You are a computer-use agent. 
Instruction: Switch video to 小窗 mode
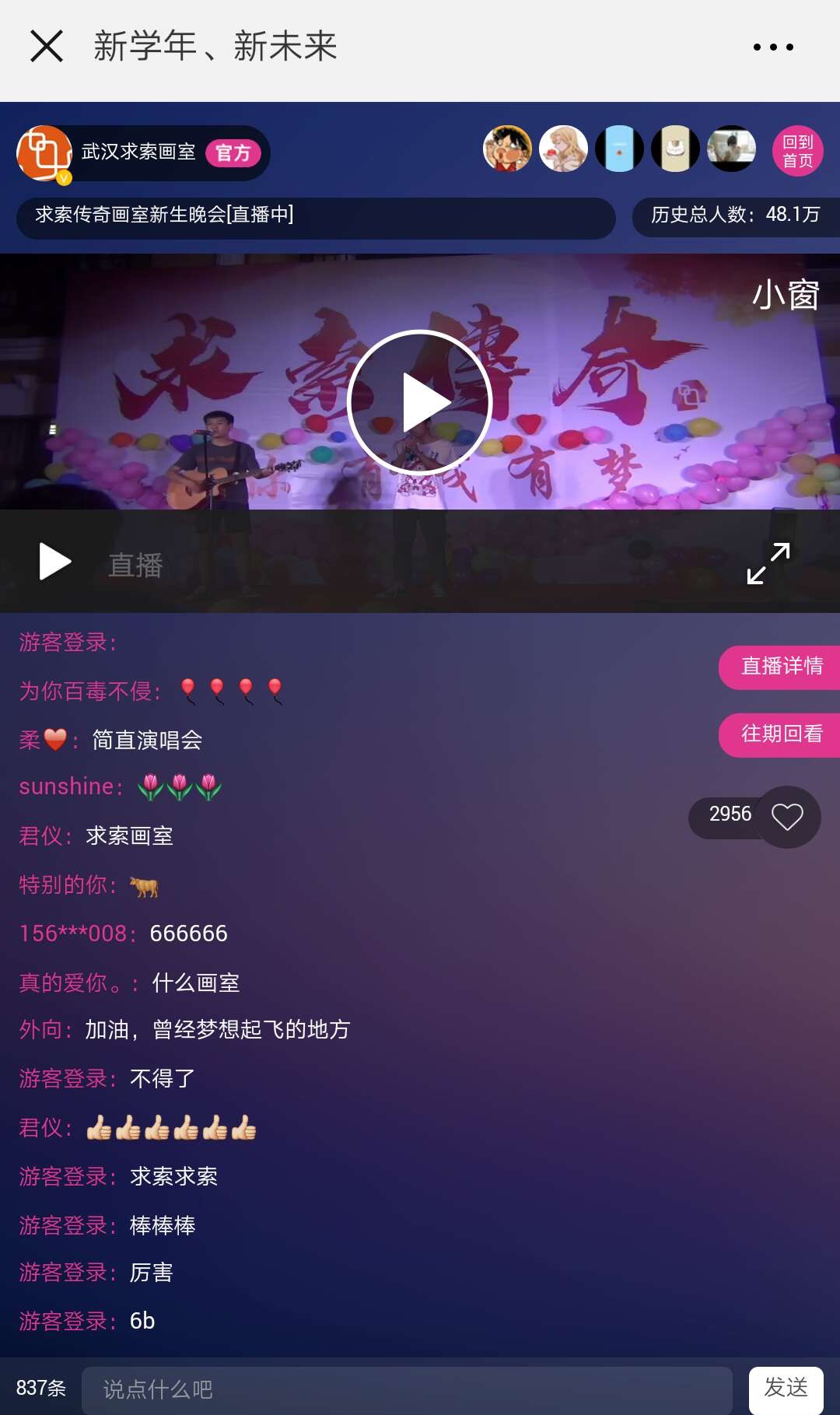tap(786, 296)
